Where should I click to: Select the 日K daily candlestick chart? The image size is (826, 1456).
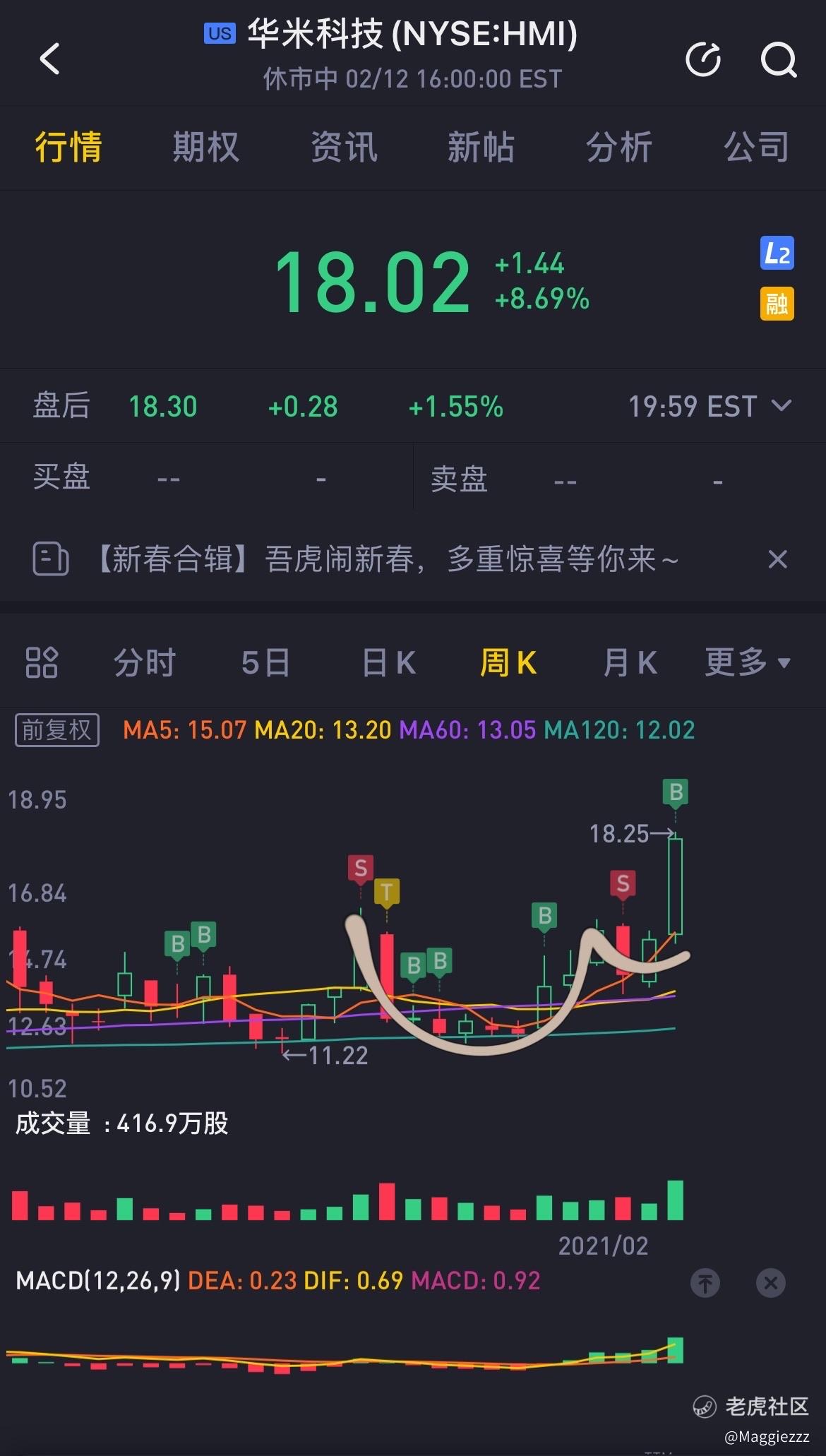pos(388,663)
